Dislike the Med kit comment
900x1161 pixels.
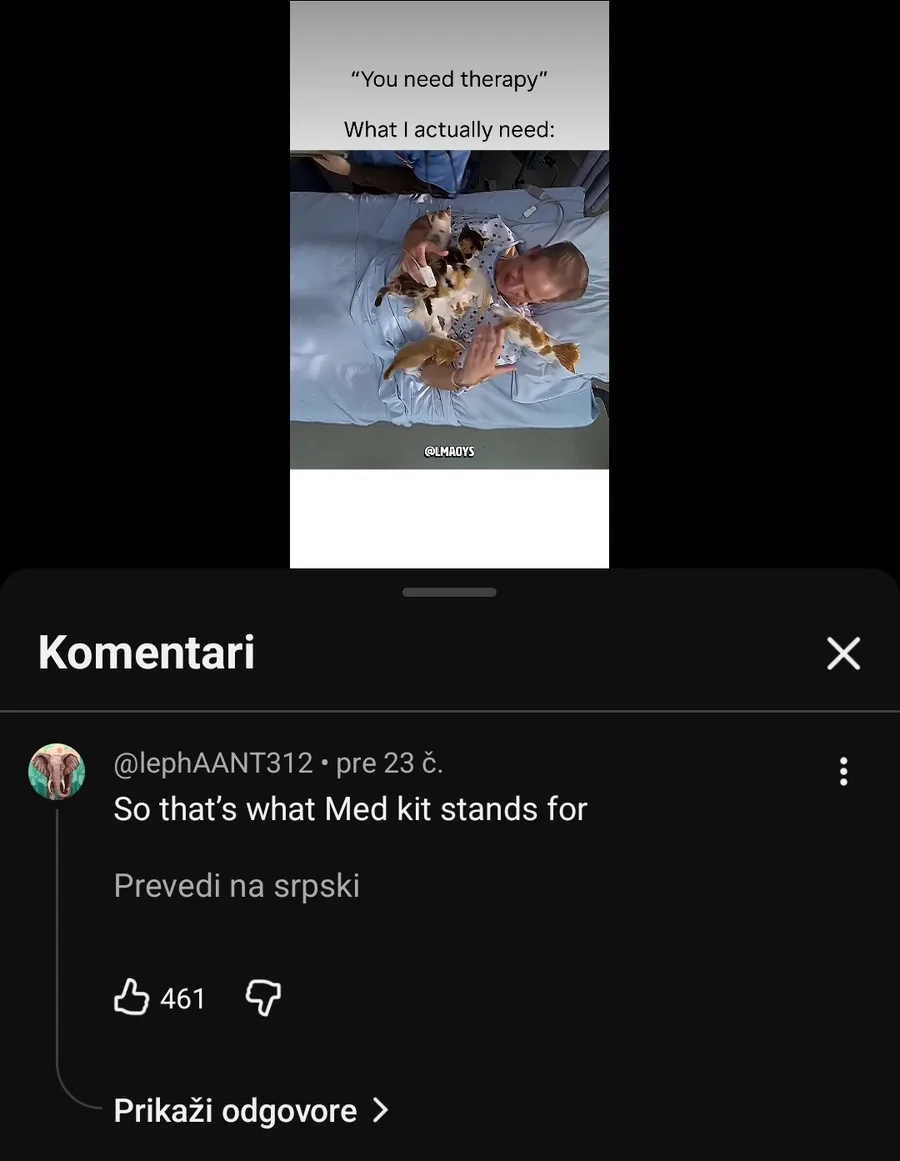pyautogui.click(x=263, y=997)
